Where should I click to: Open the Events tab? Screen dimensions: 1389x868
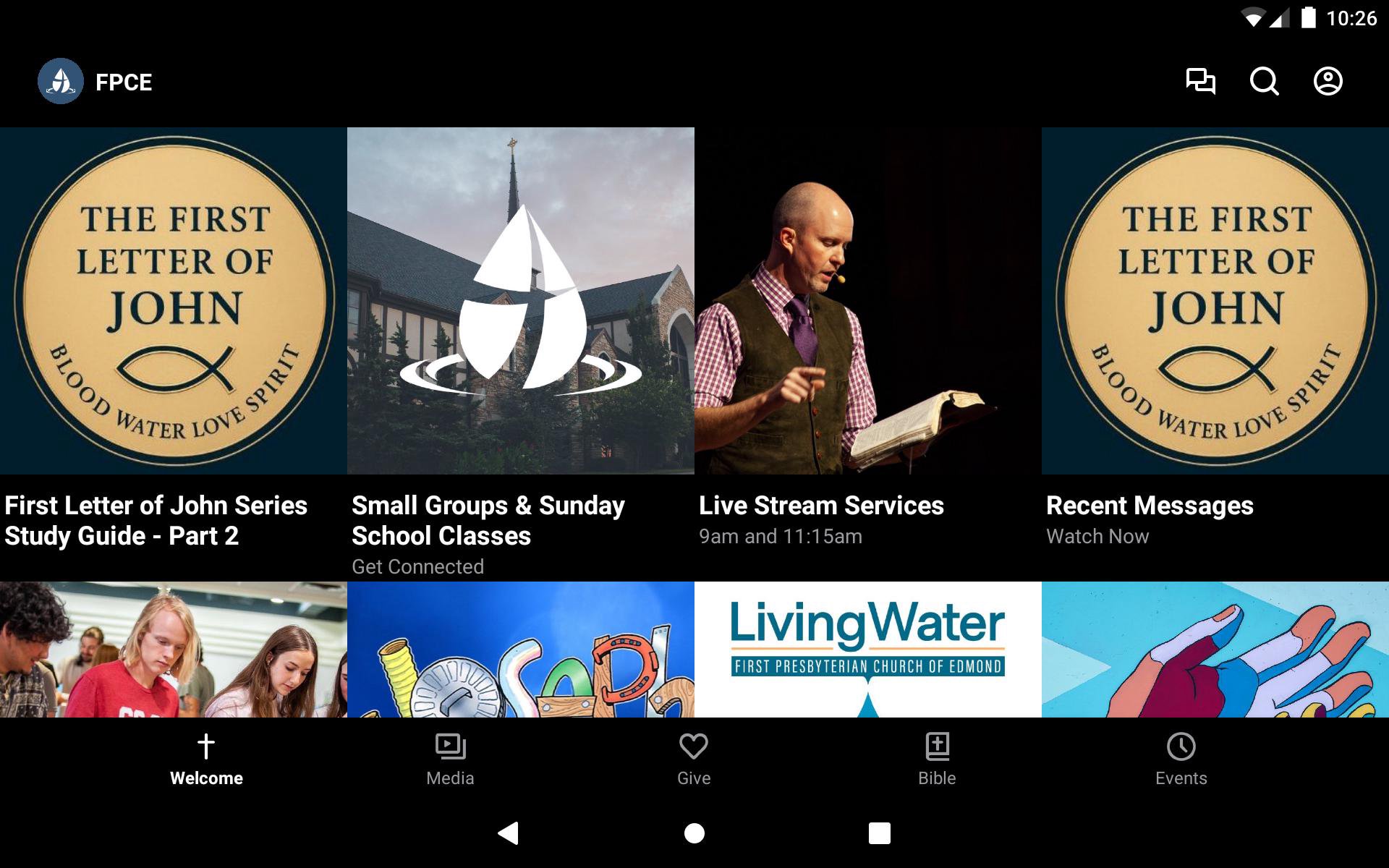[1181, 759]
